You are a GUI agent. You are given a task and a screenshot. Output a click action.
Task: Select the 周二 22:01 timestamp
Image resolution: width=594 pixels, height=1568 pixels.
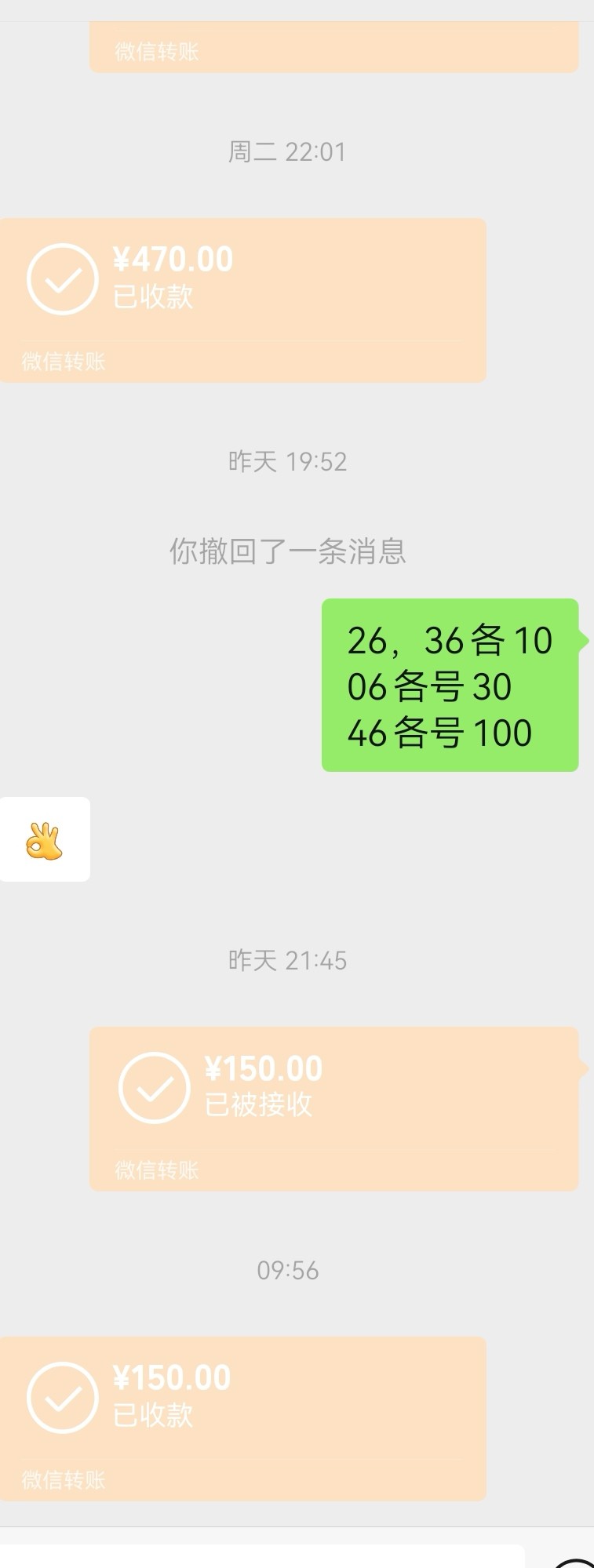click(286, 152)
